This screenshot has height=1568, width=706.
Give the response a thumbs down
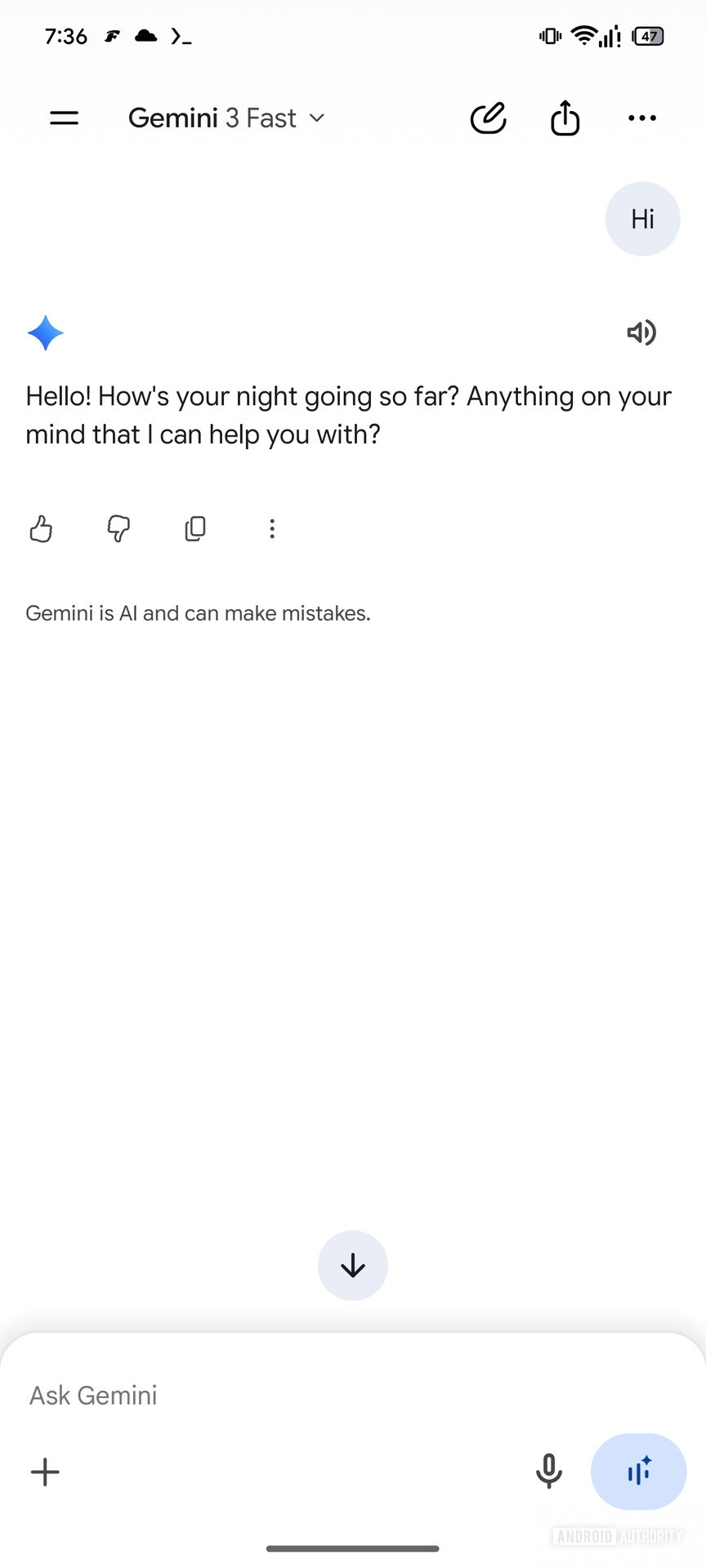point(118,528)
